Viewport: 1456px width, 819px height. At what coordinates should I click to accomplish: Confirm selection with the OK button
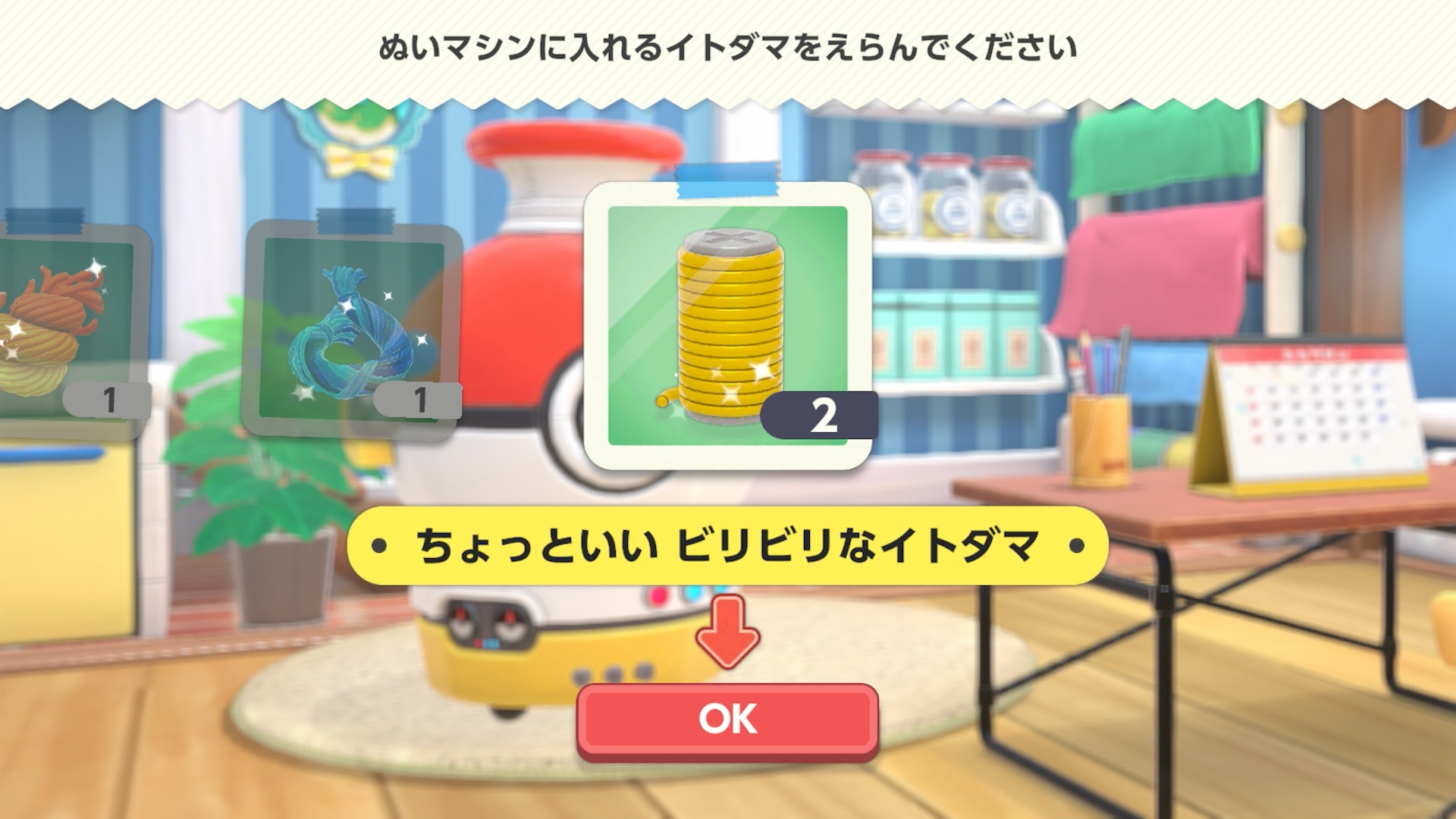pos(727,719)
